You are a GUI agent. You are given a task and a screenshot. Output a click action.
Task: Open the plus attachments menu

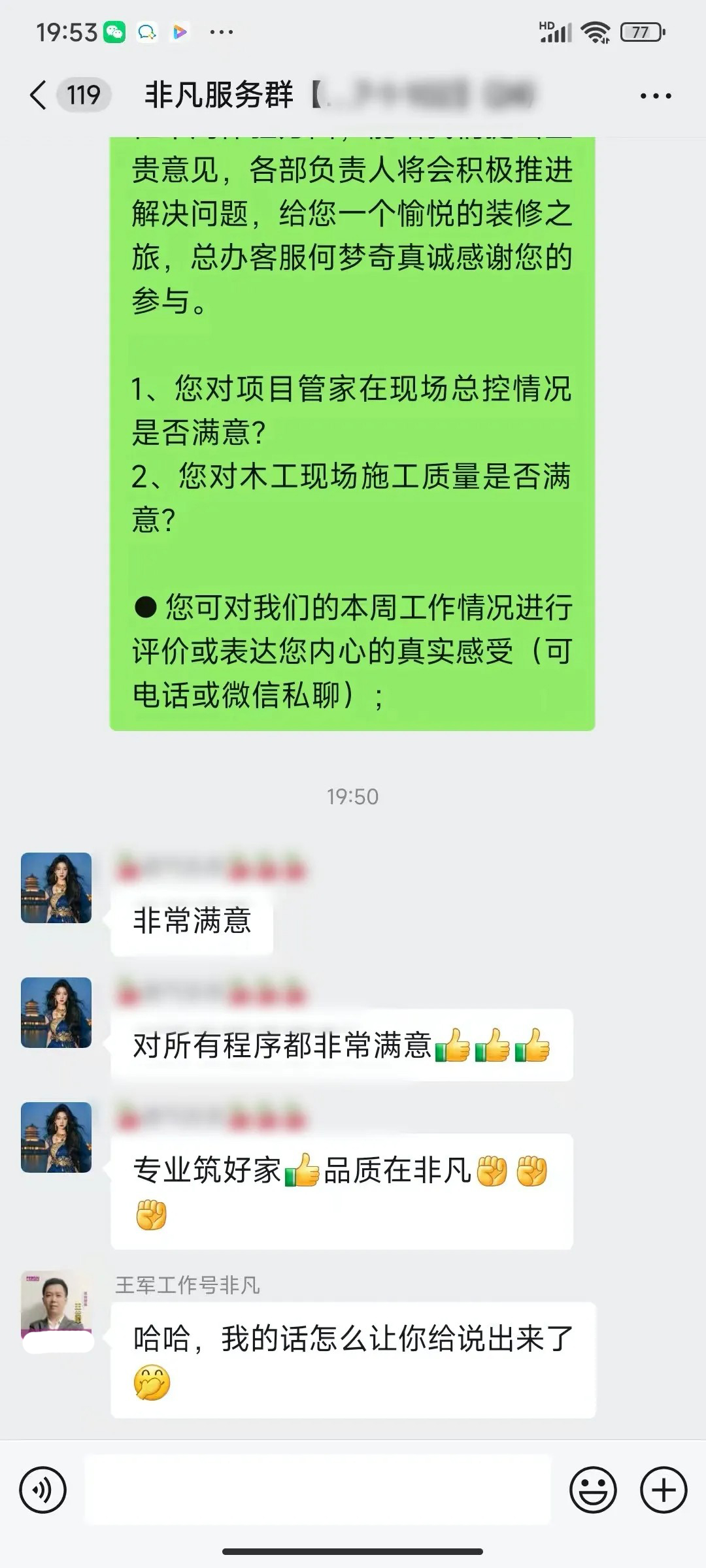click(663, 1490)
